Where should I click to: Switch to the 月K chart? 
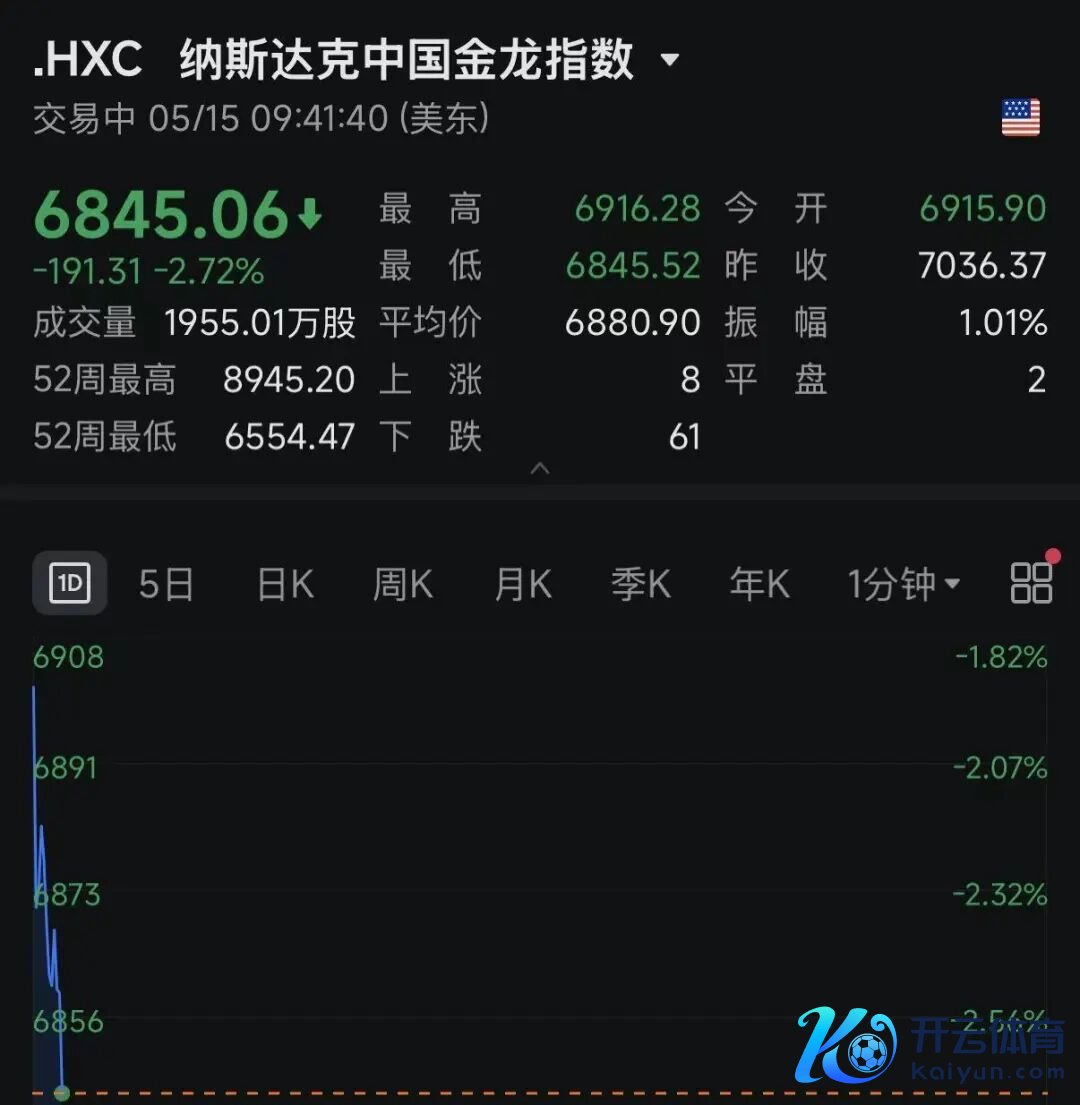point(523,584)
